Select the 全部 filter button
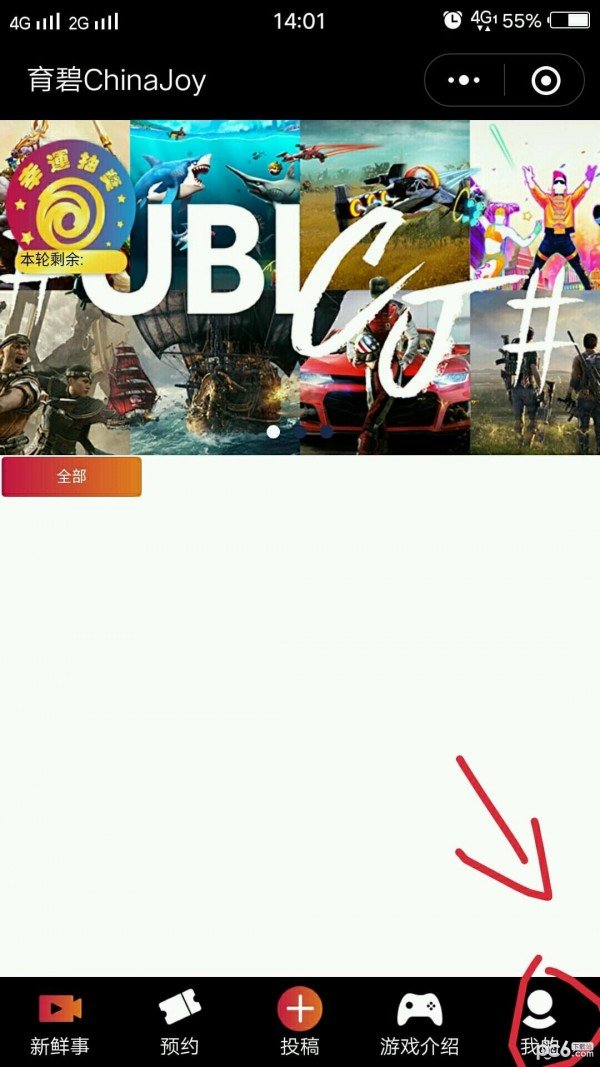600x1067 pixels. (x=72, y=477)
